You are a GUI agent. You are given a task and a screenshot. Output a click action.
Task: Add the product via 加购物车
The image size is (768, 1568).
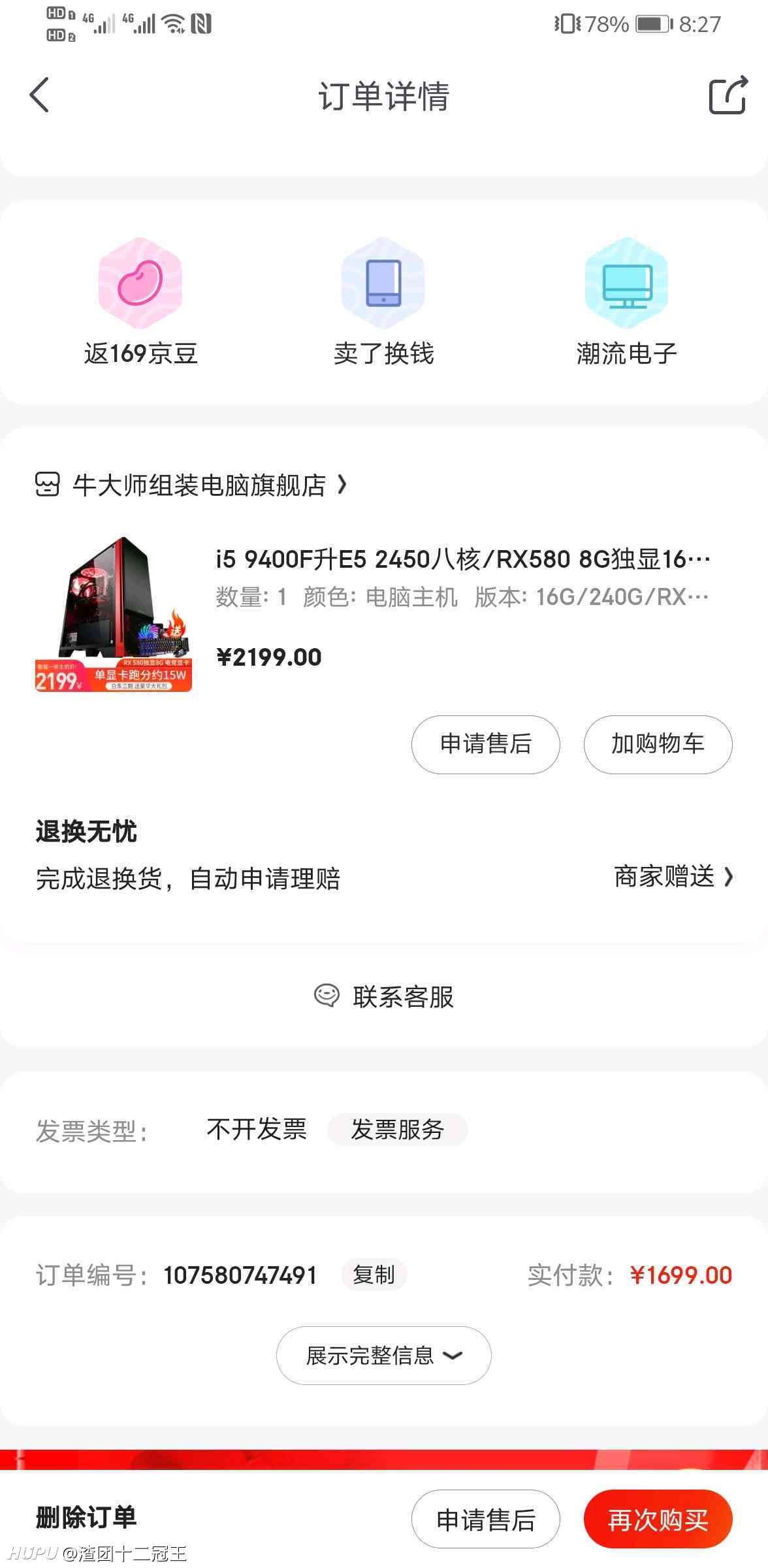tap(658, 745)
